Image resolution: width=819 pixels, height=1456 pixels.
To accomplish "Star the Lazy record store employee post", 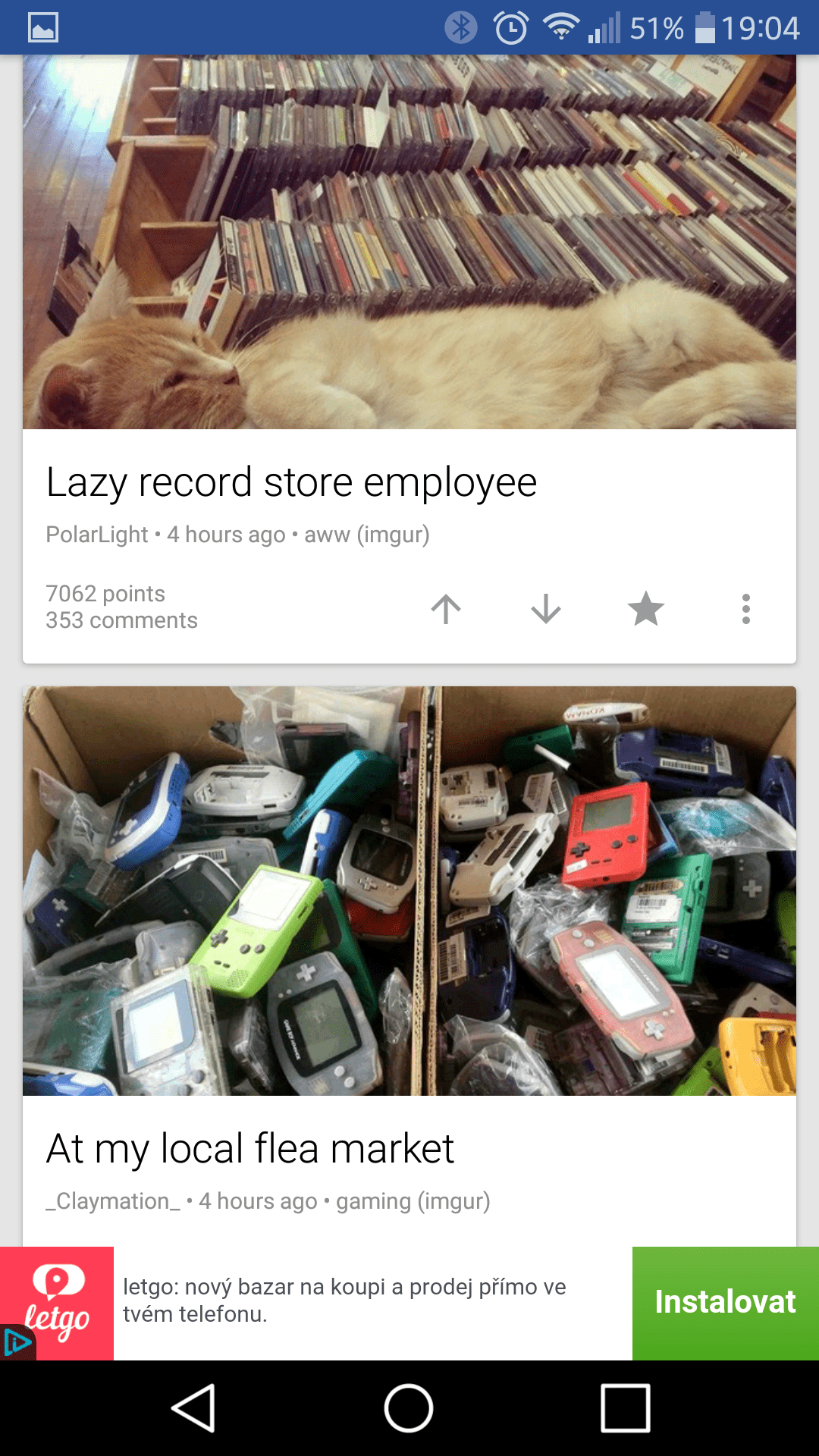I will pyautogui.click(x=646, y=608).
